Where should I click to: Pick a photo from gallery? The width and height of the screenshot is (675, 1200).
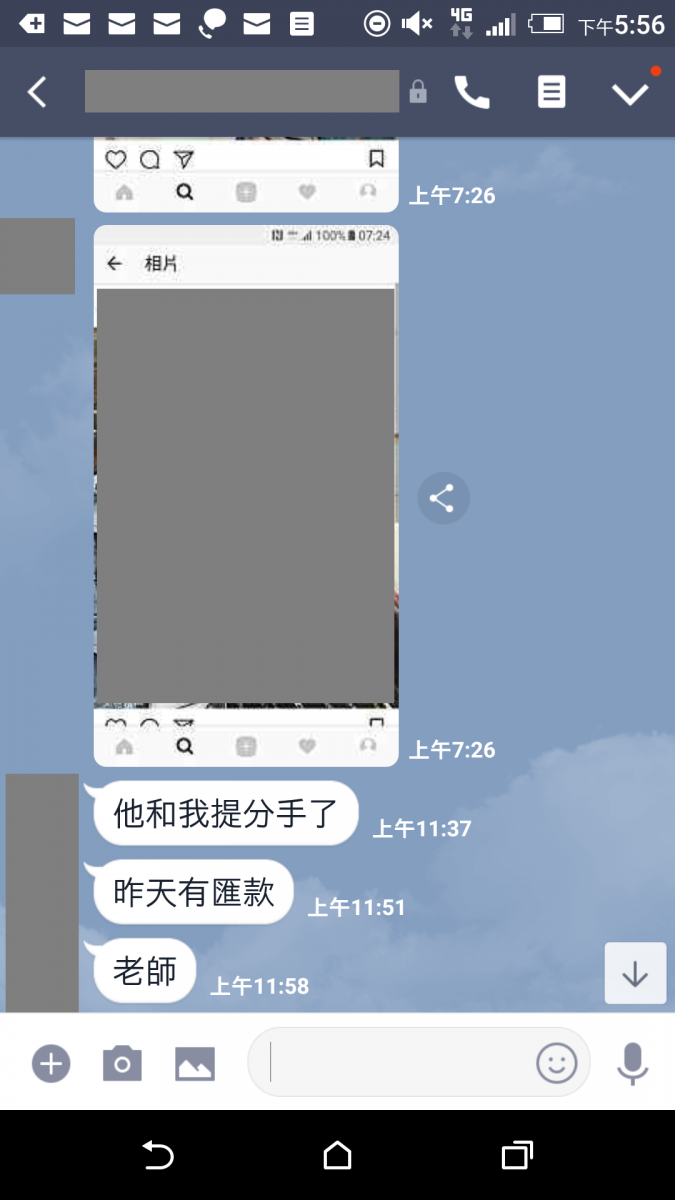tap(195, 1063)
